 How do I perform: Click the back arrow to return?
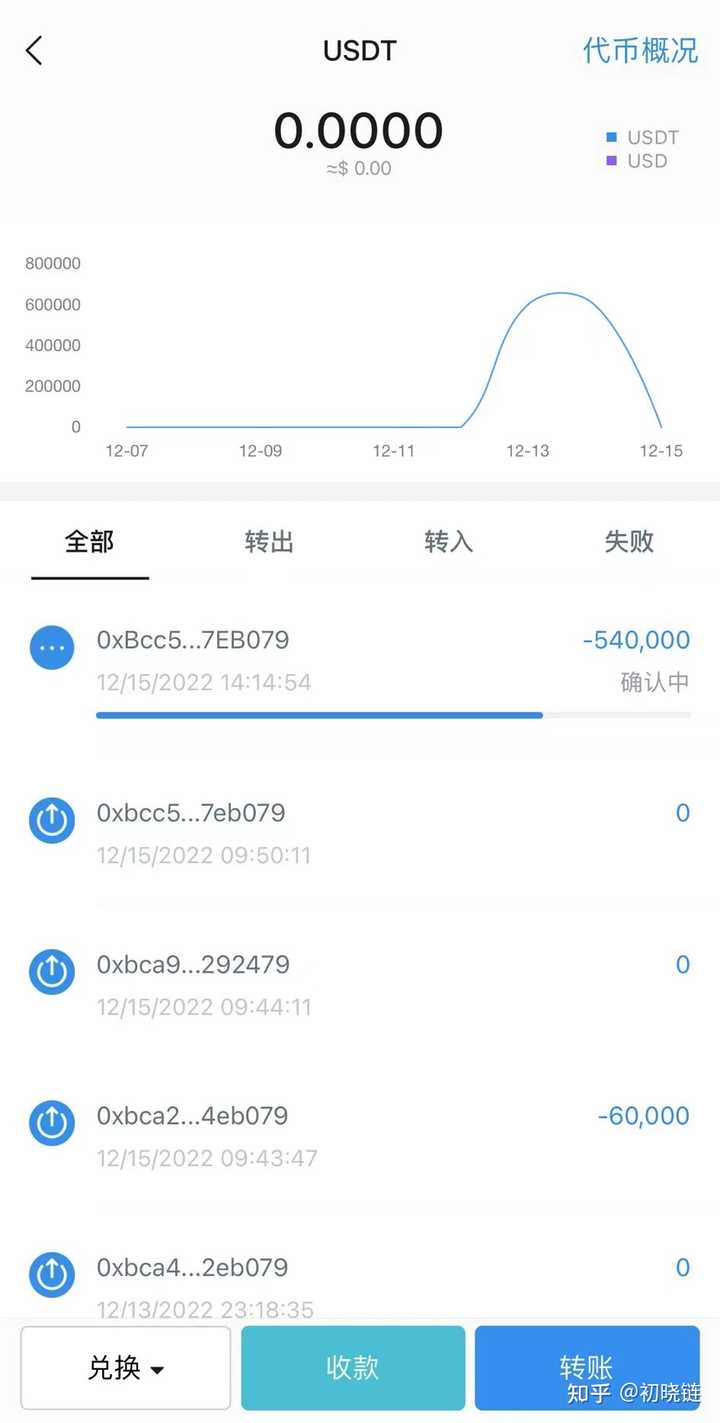pos(35,50)
